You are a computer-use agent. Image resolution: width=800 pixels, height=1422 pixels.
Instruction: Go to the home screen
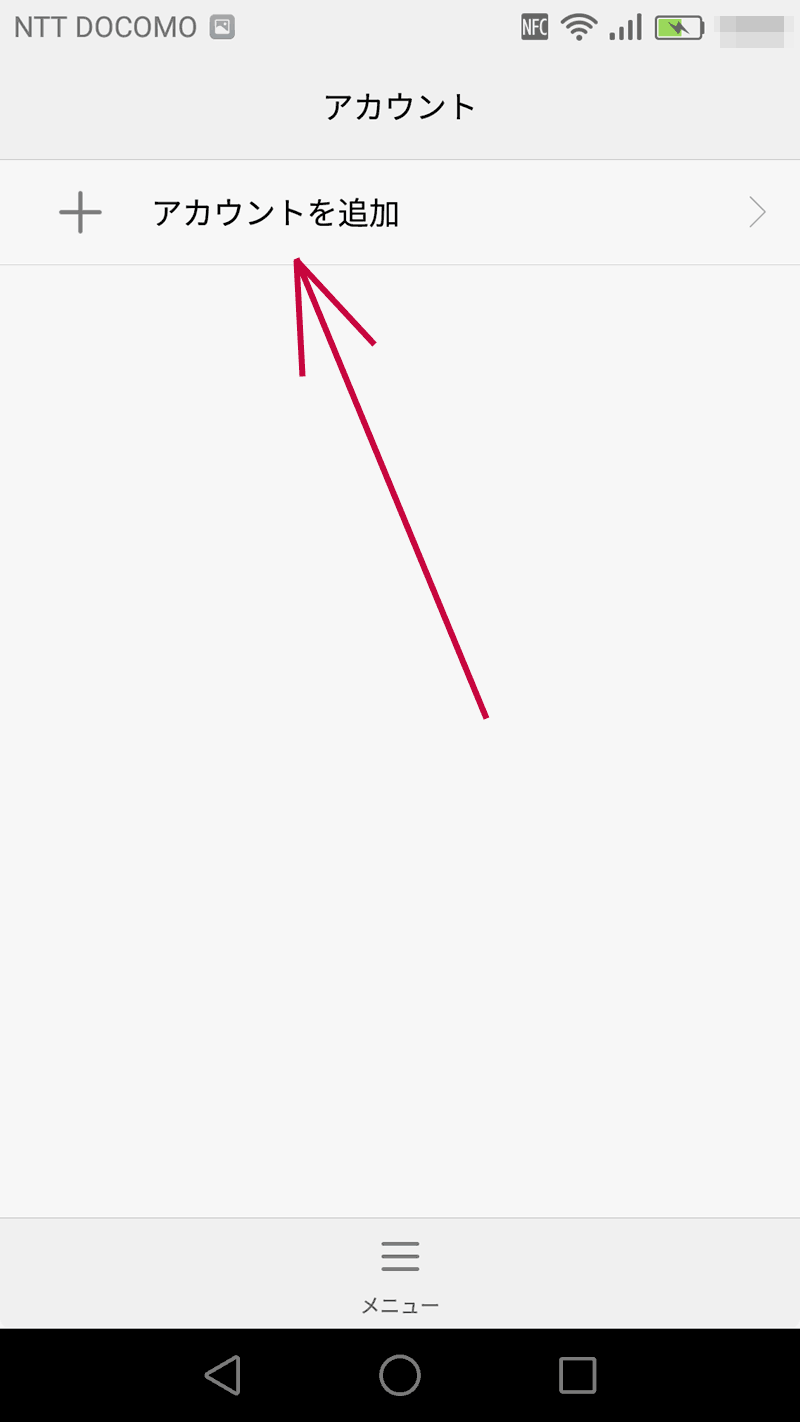[400, 1375]
